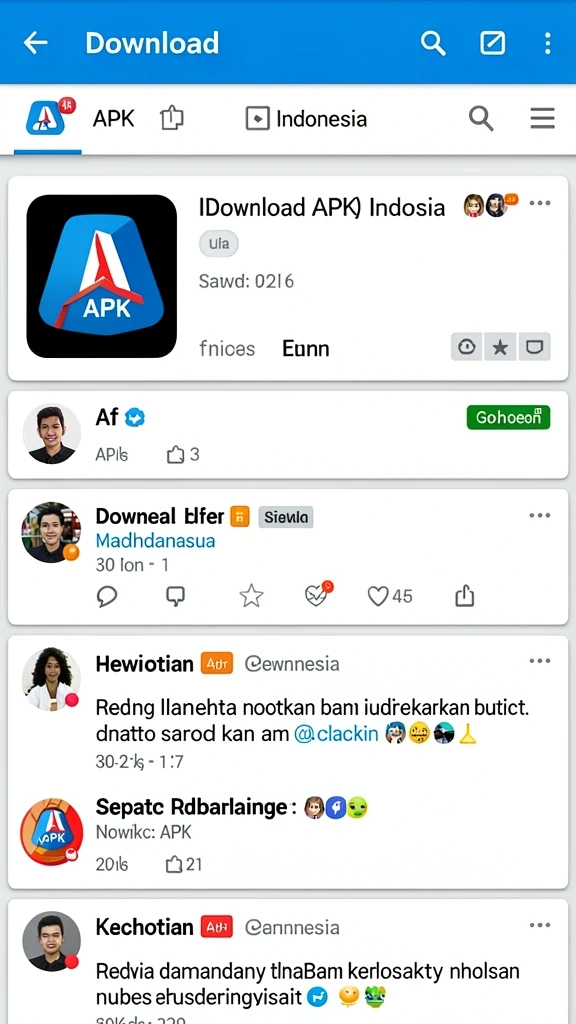Open the IDownload APK) Indosia app card
Screen dimensions: 576x1024
(x=288, y=278)
